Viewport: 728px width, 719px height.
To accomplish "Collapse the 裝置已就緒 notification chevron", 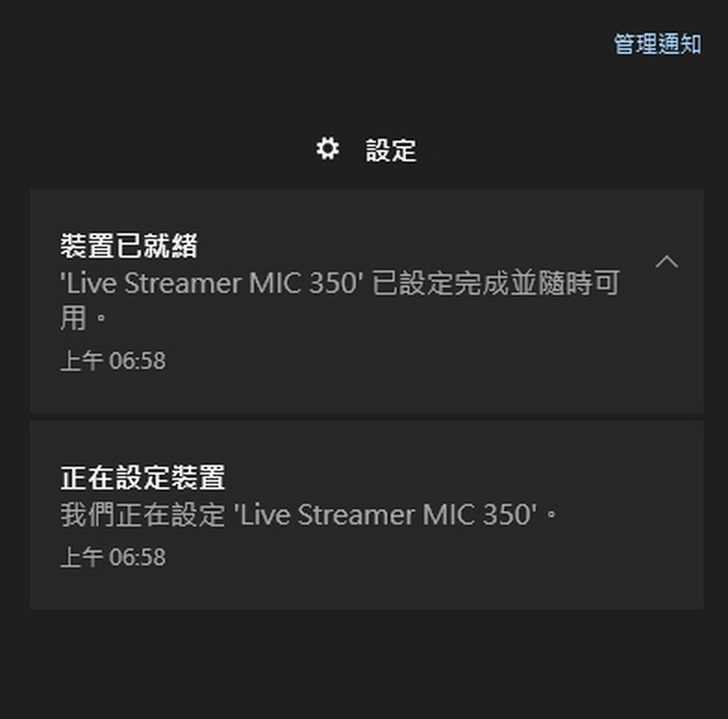I will tap(666, 262).
